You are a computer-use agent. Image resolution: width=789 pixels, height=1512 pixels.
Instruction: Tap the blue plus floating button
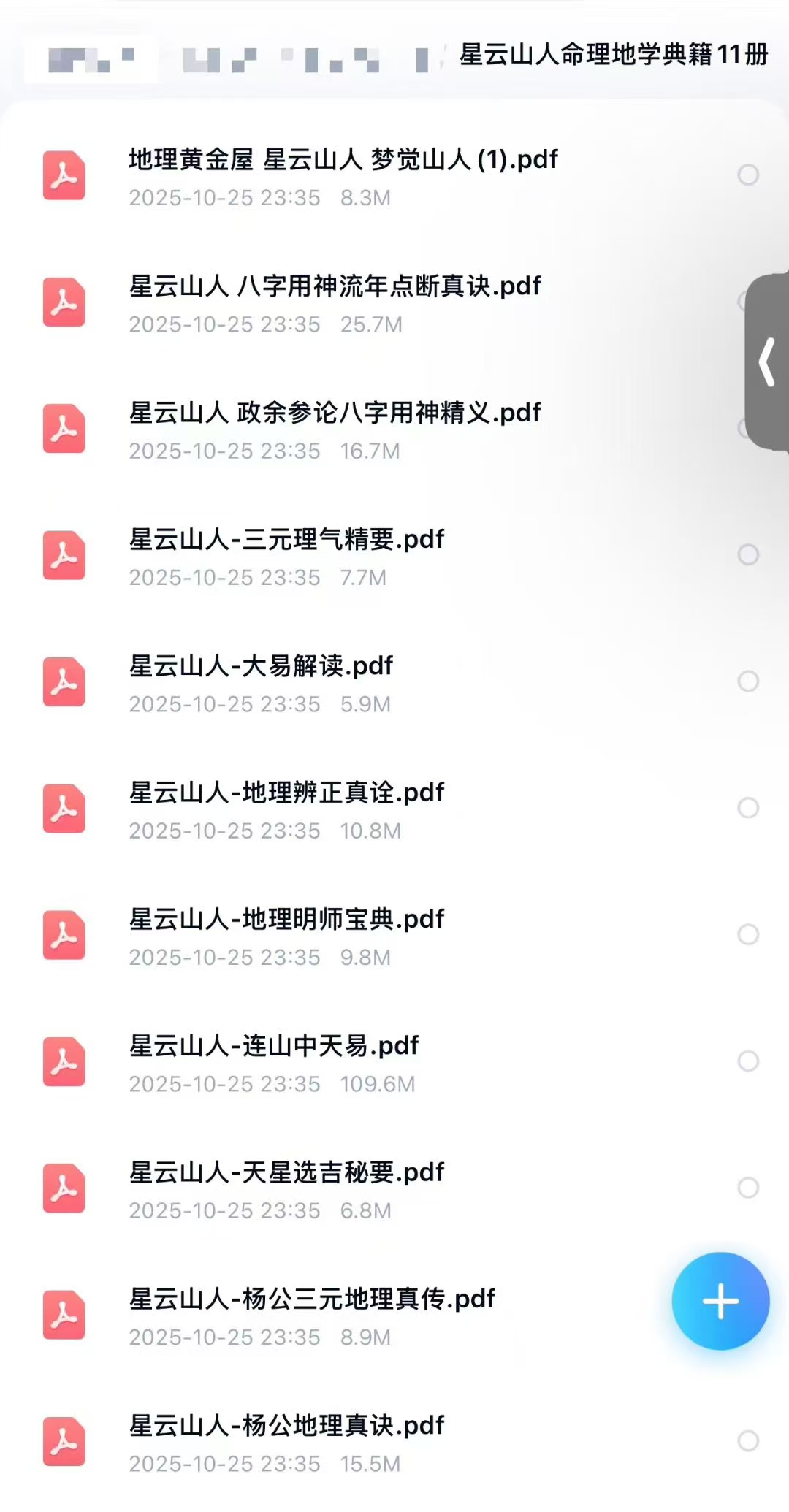coord(720,1301)
